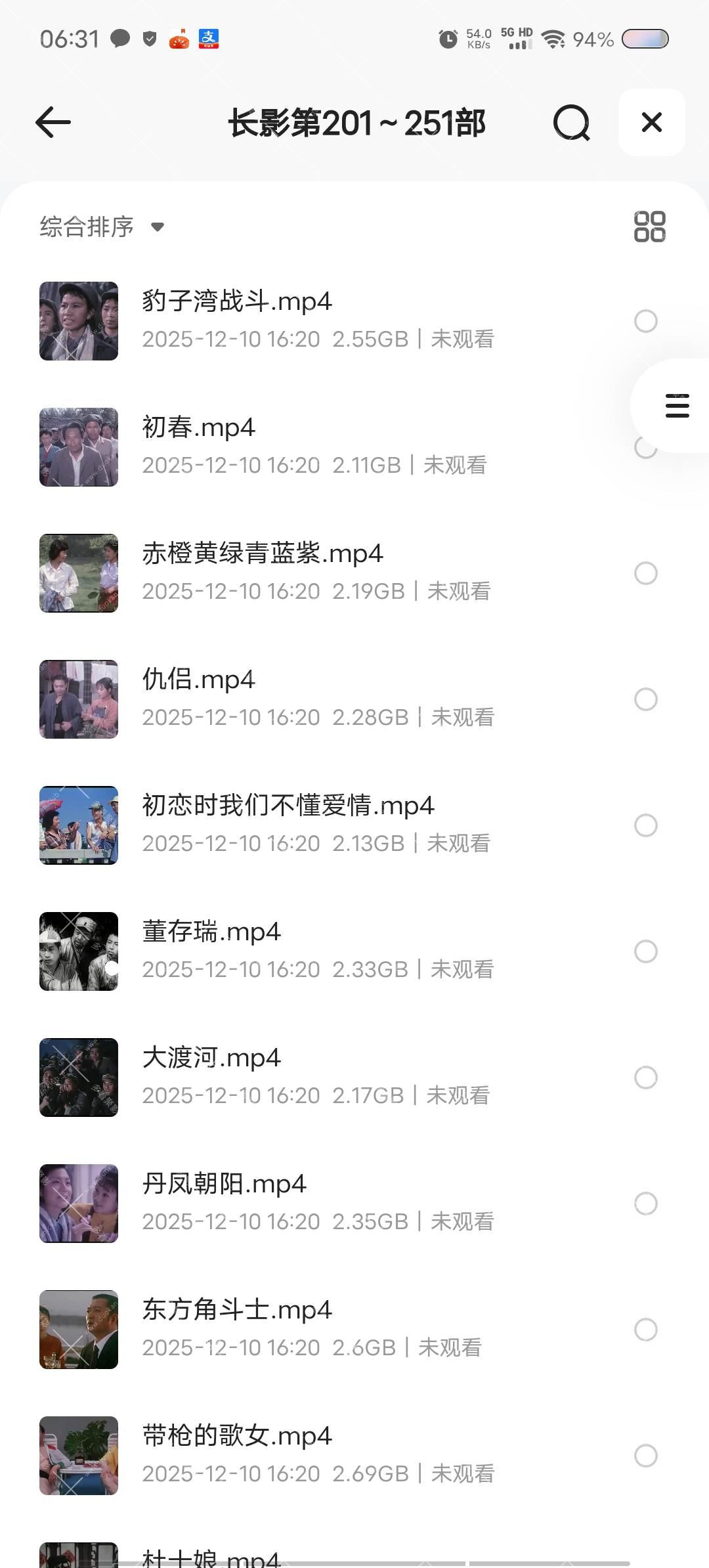The height and width of the screenshot is (1568, 709).
Task: Play 赤橙黄绿青蓝紫.mp4
Action: (x=262, y=554)
